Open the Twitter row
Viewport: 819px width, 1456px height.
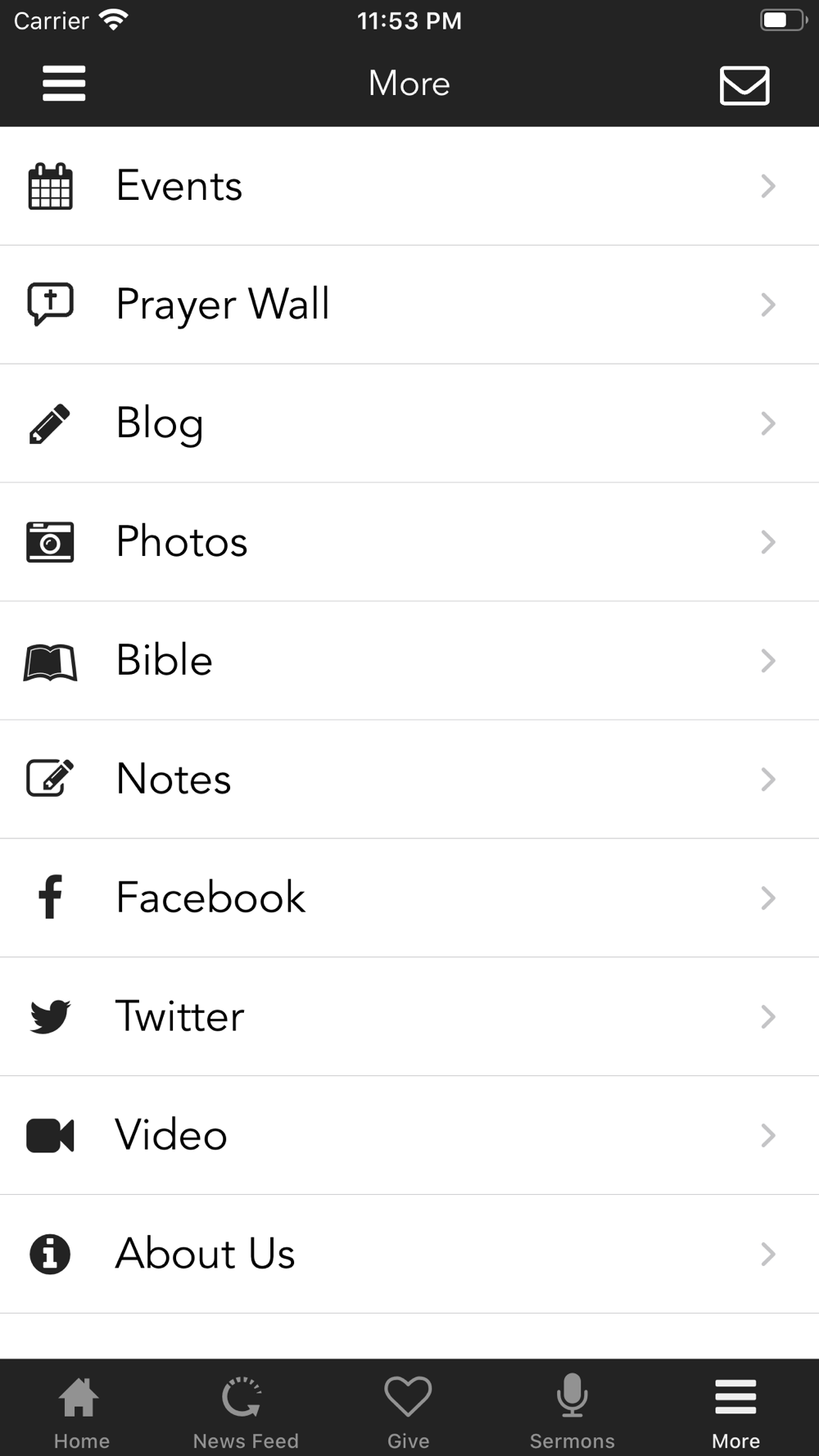[409, 1017]
